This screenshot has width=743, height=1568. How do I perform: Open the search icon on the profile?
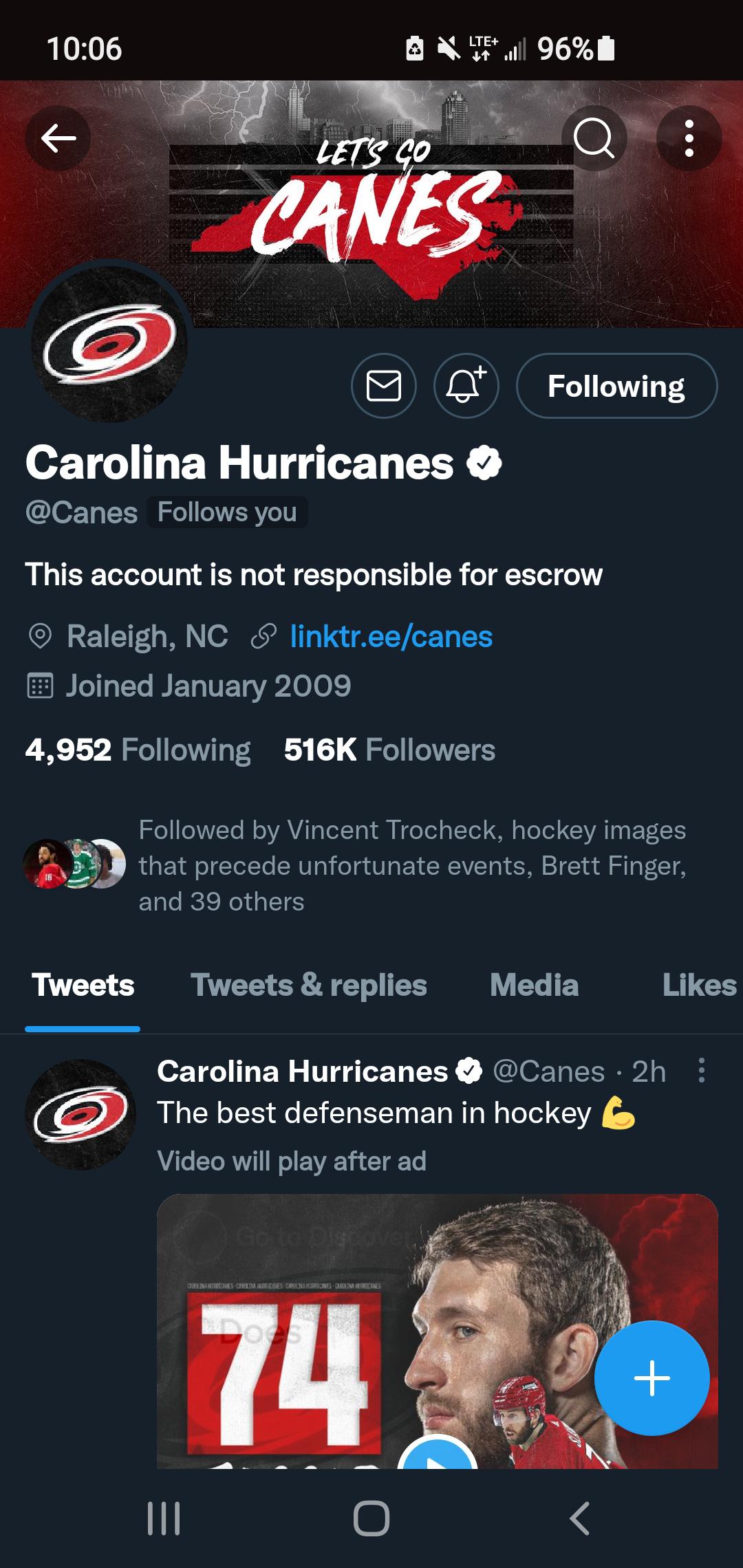coord(596,138)
